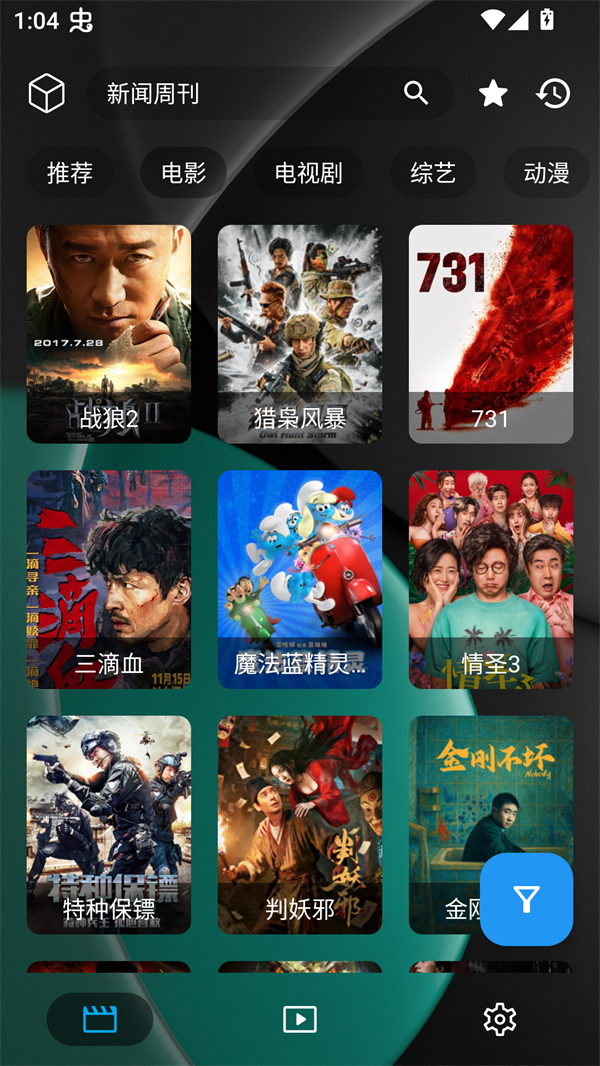
Task: Open the 猎枭风暴 poster card
Action: coord(300,334)
